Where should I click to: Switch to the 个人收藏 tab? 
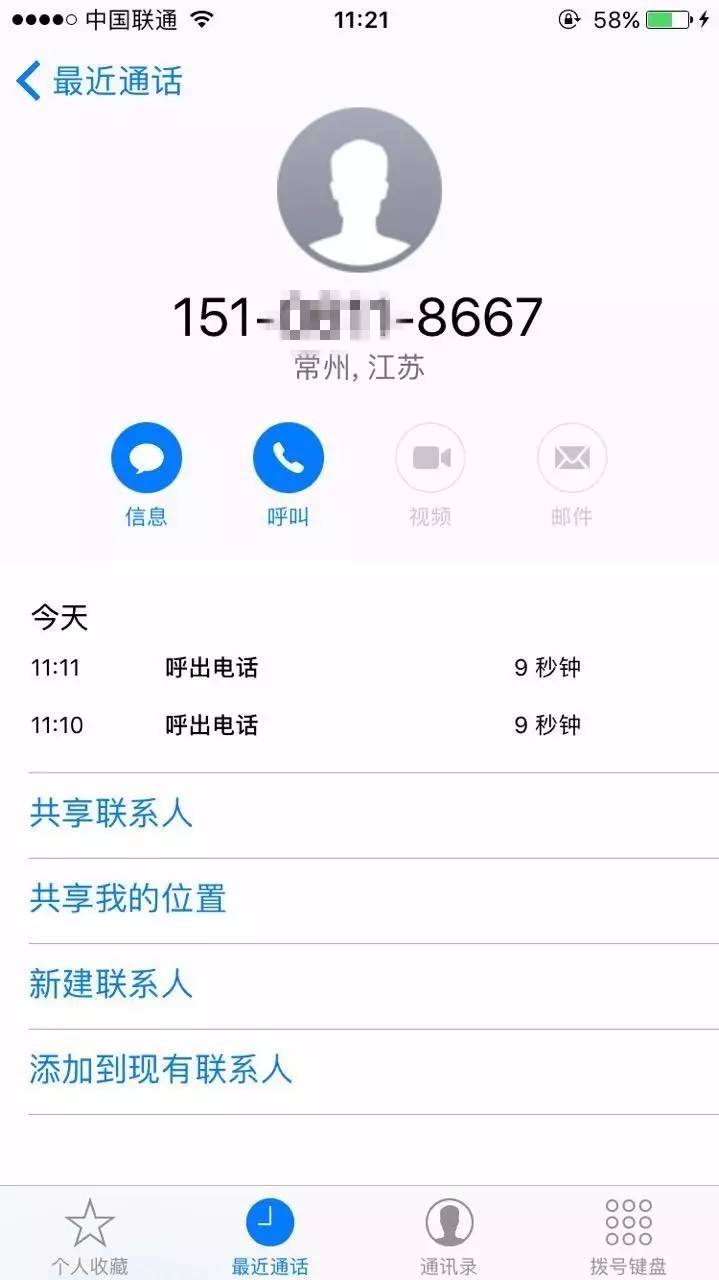(90, 1236)
